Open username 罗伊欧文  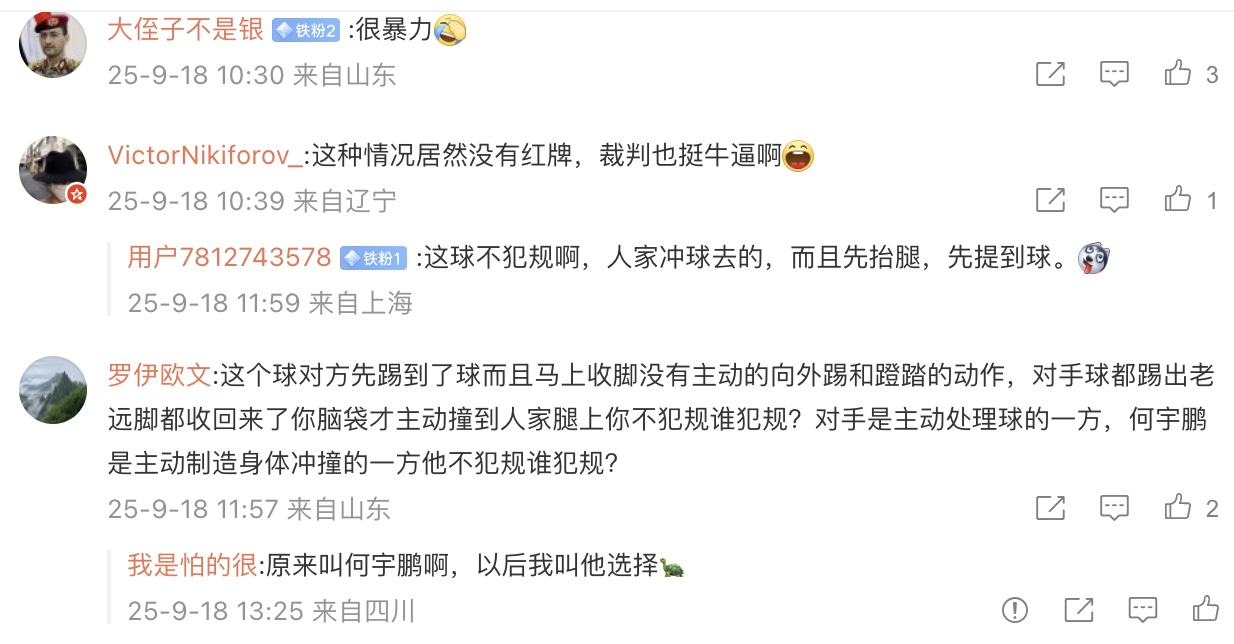160,376
